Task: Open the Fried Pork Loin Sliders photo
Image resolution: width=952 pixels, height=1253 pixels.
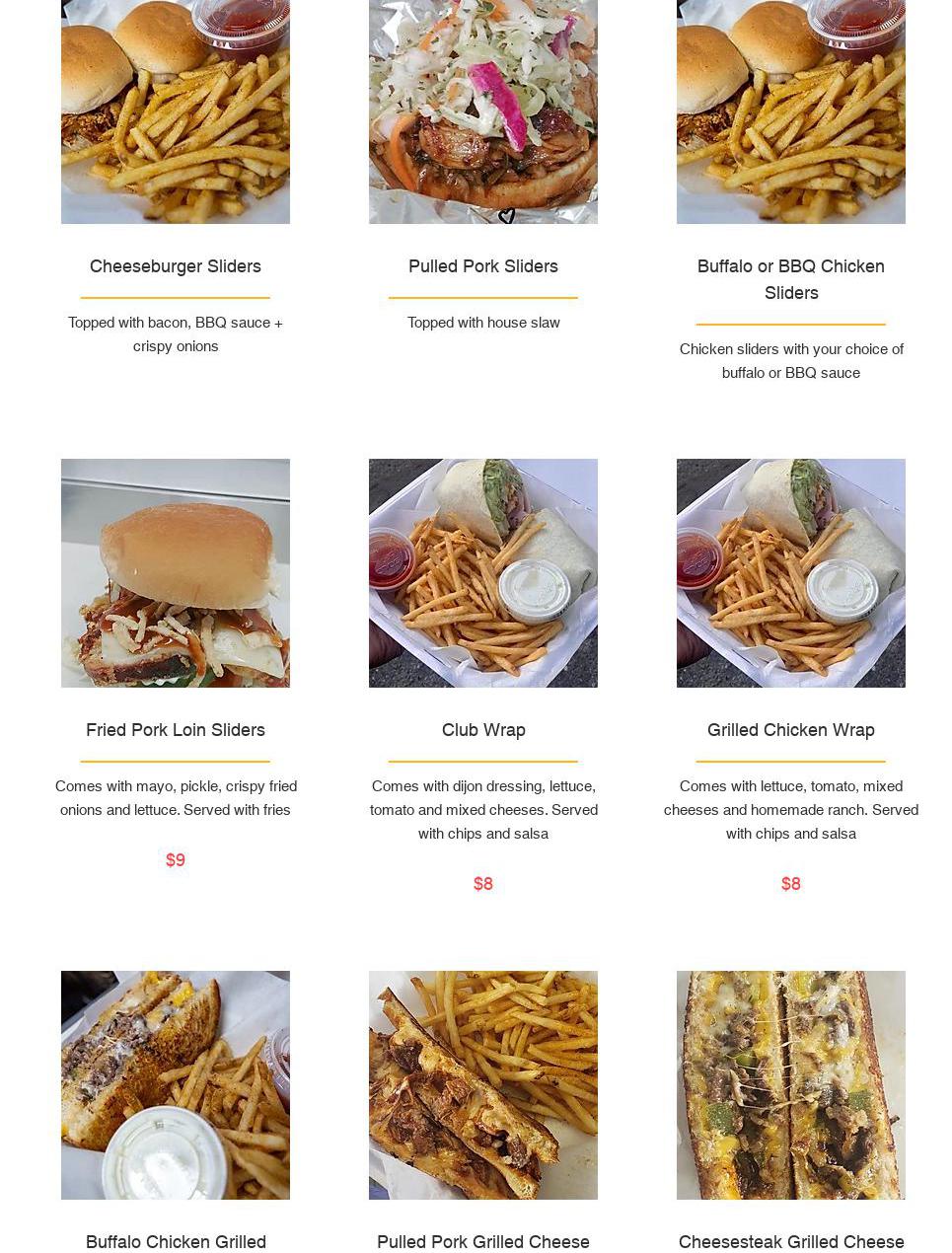Action: [176, 573]
